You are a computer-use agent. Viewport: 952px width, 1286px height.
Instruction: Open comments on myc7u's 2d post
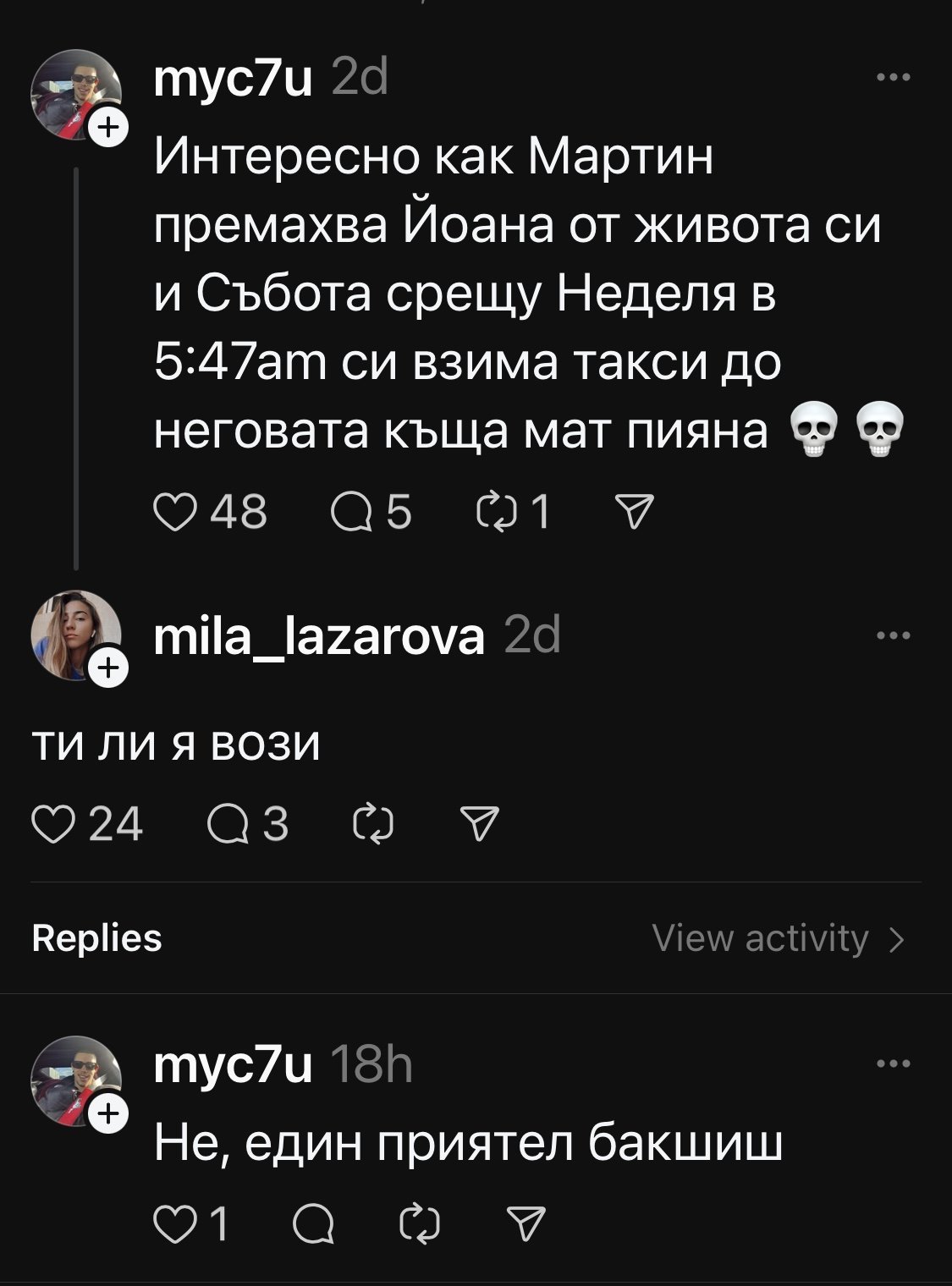tap(350, 512)
